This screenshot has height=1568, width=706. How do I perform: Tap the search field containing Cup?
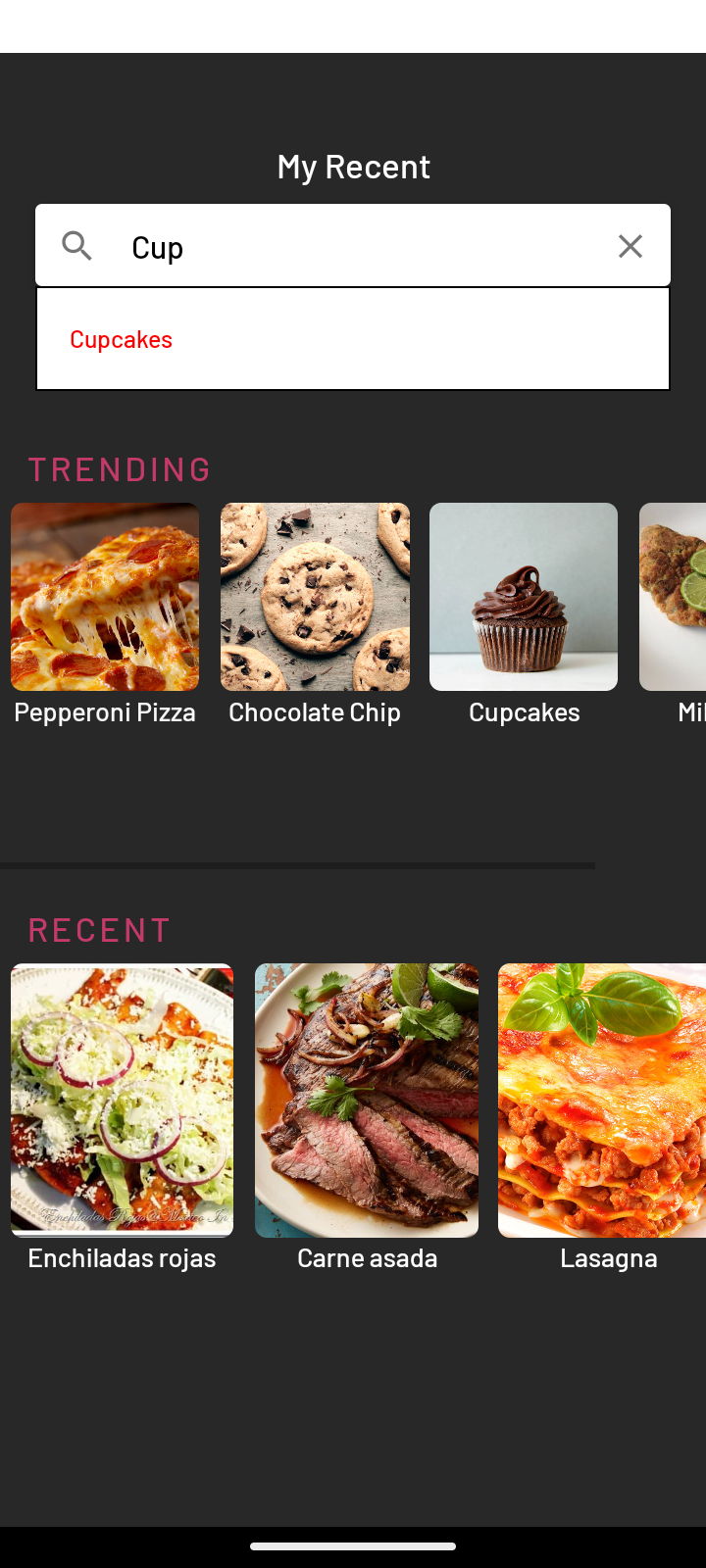353,246
